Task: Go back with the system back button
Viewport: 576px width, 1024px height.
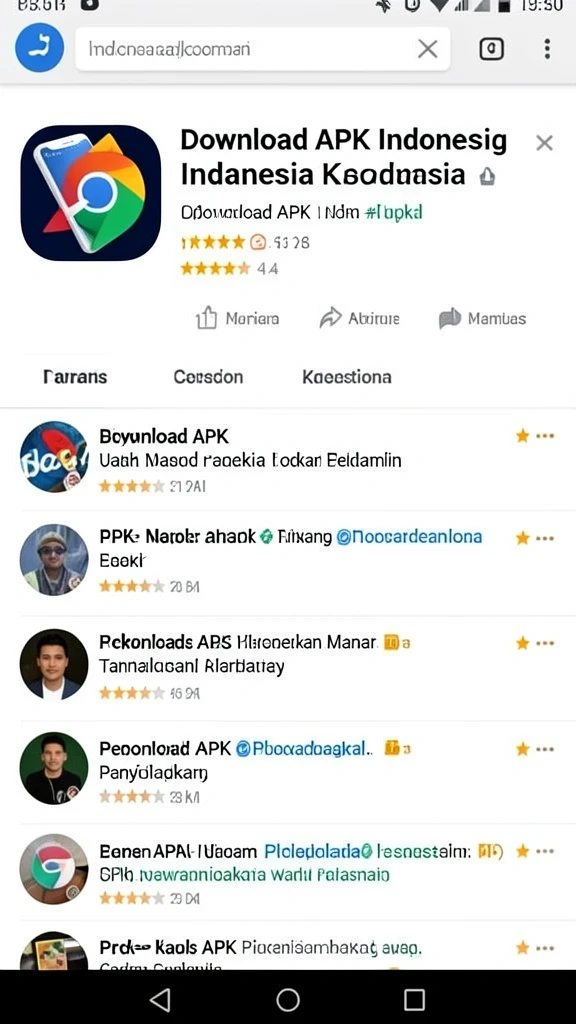Action: [160, 999]
